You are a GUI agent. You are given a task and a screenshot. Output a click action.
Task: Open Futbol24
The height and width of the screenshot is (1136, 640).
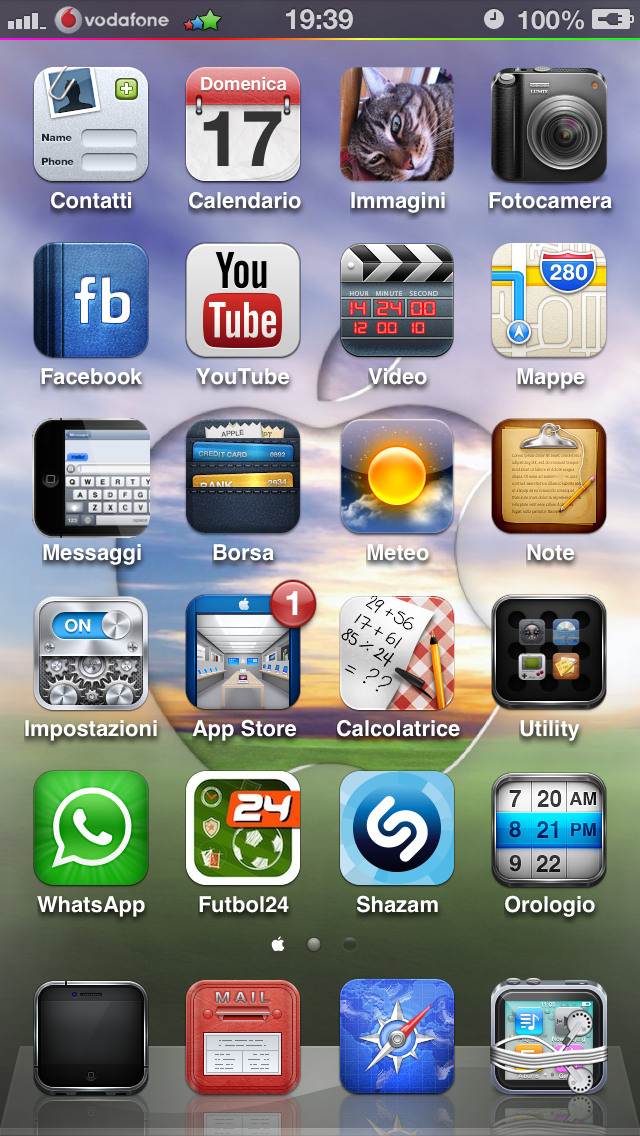(x=243, y=829)
